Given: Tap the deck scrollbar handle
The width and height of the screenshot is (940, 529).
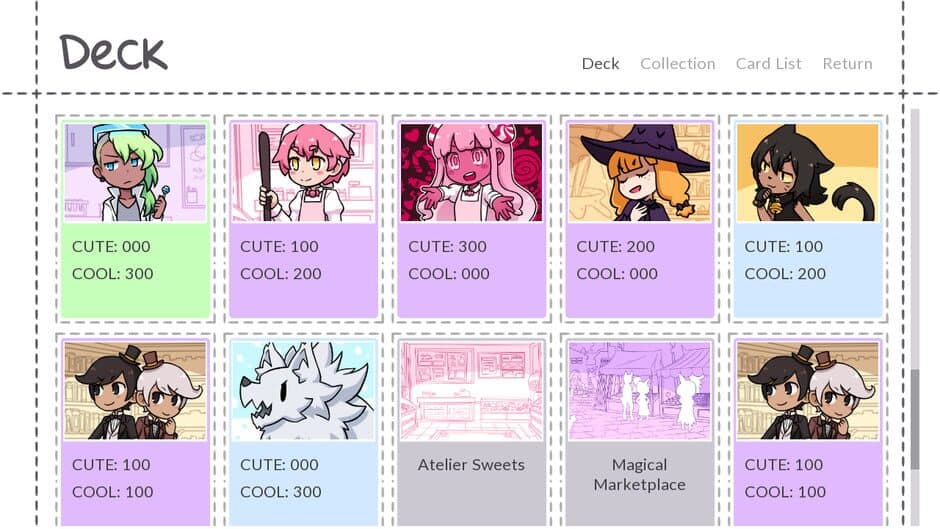Looking at the screenshot, I should pyautogui.click(x=914, y=418).
